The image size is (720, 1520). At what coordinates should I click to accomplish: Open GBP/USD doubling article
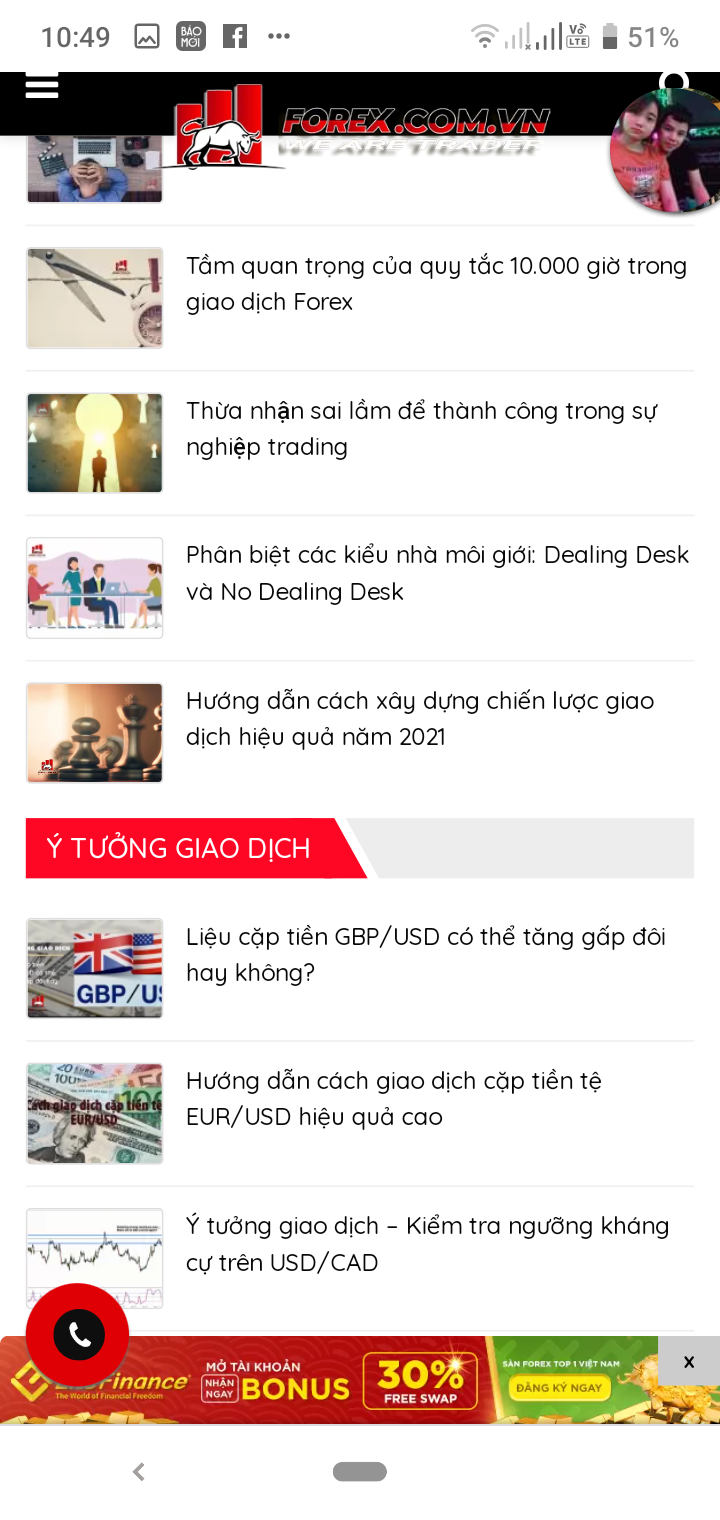point(425,954)
